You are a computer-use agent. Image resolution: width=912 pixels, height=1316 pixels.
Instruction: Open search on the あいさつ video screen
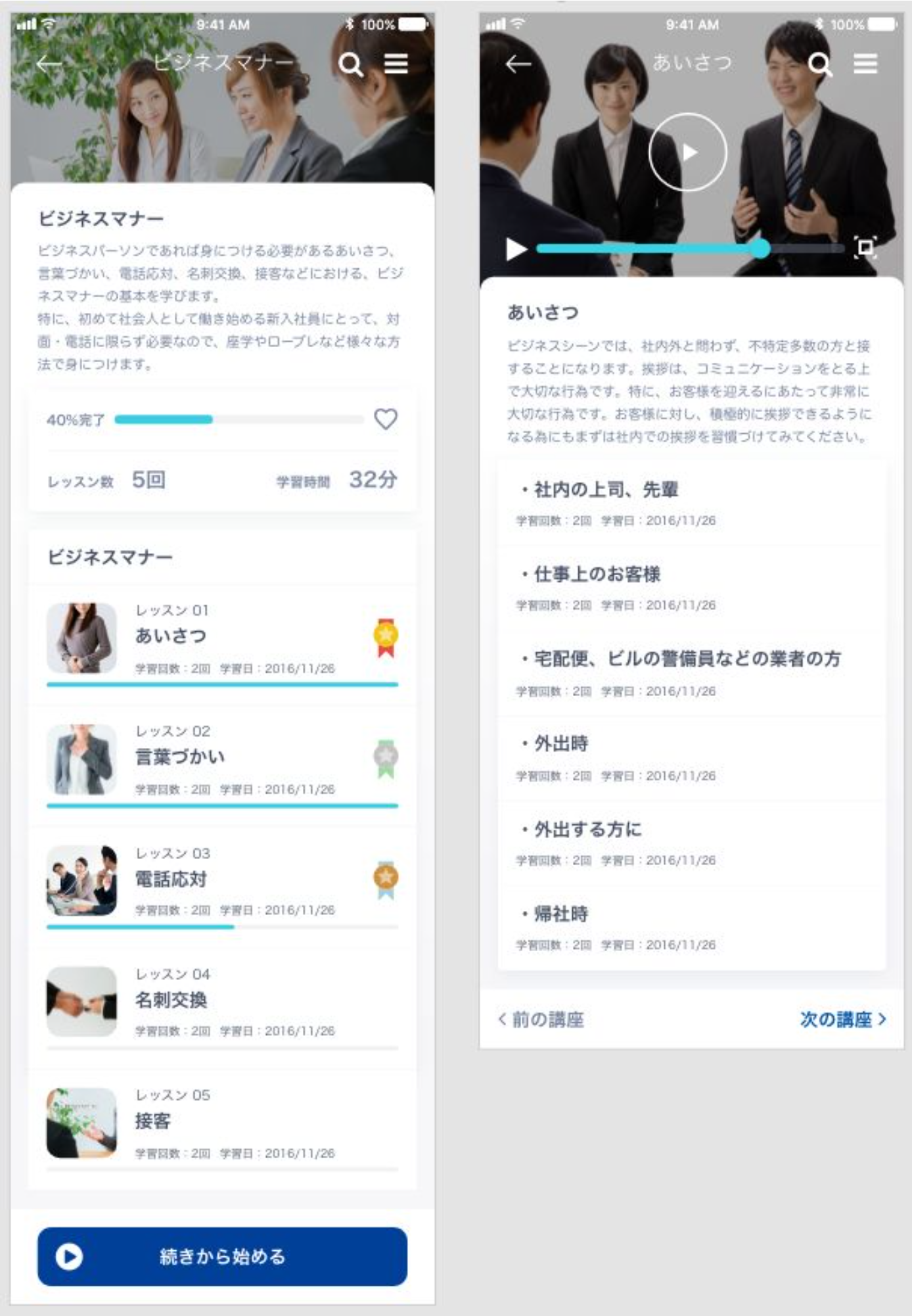coord(820,64)
